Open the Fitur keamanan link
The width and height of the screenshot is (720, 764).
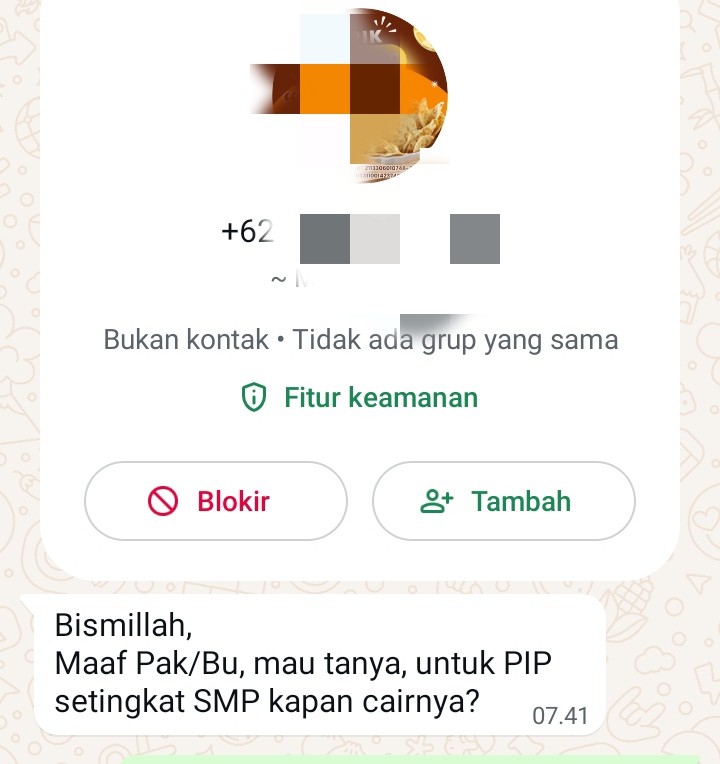pos(360,397)
